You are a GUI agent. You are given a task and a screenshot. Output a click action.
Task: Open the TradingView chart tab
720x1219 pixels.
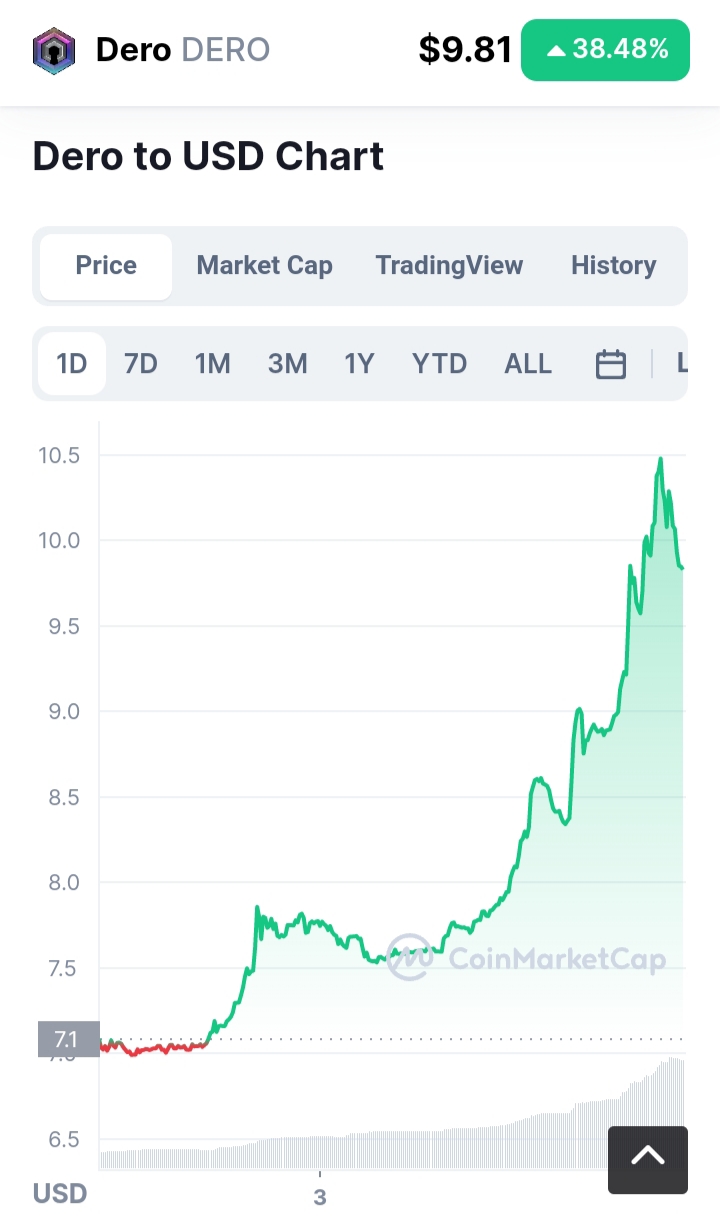449,266
